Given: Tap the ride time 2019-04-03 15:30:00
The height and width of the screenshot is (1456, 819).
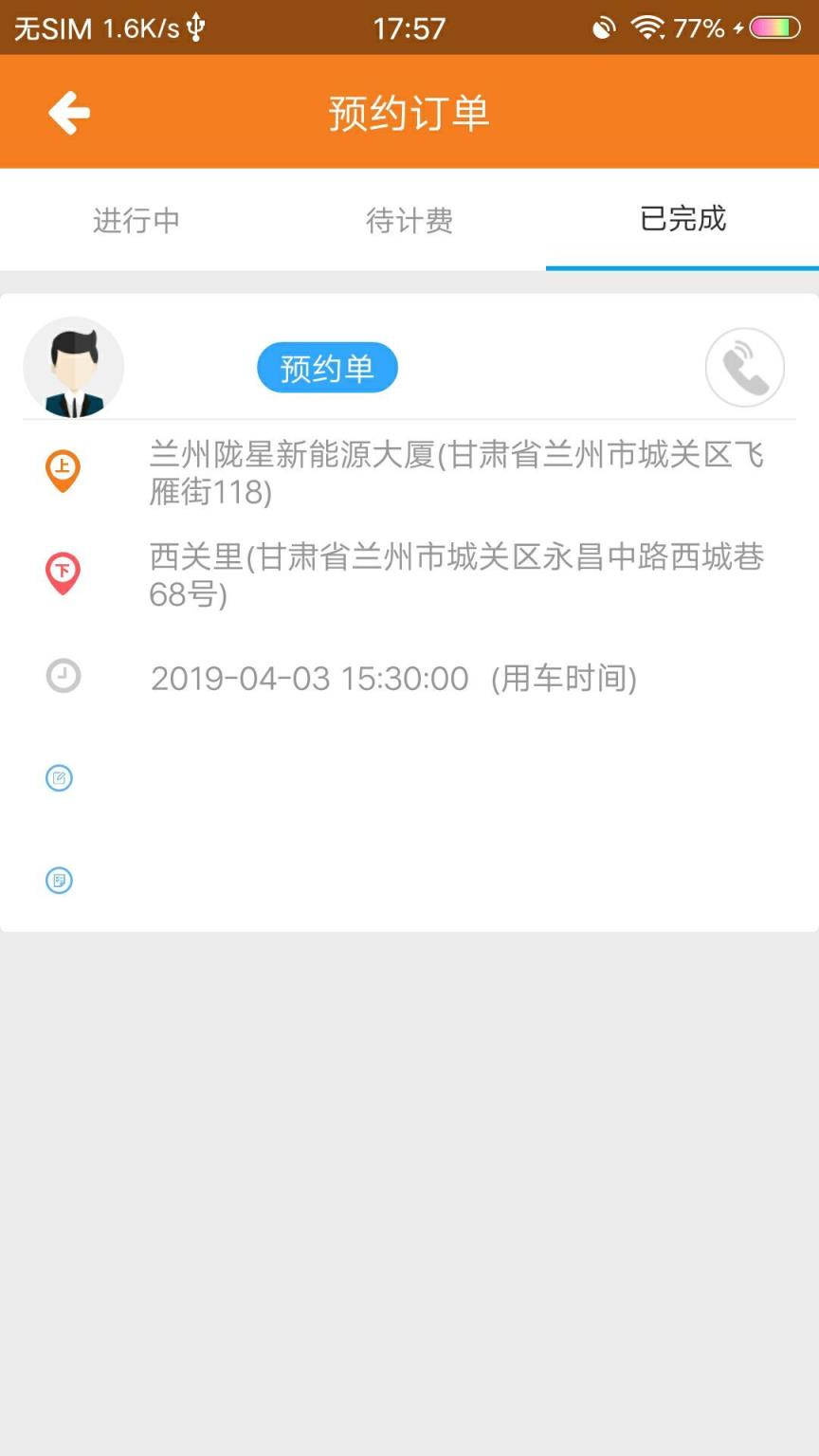Looking at the screenshot, I should [x=313, y=678].
